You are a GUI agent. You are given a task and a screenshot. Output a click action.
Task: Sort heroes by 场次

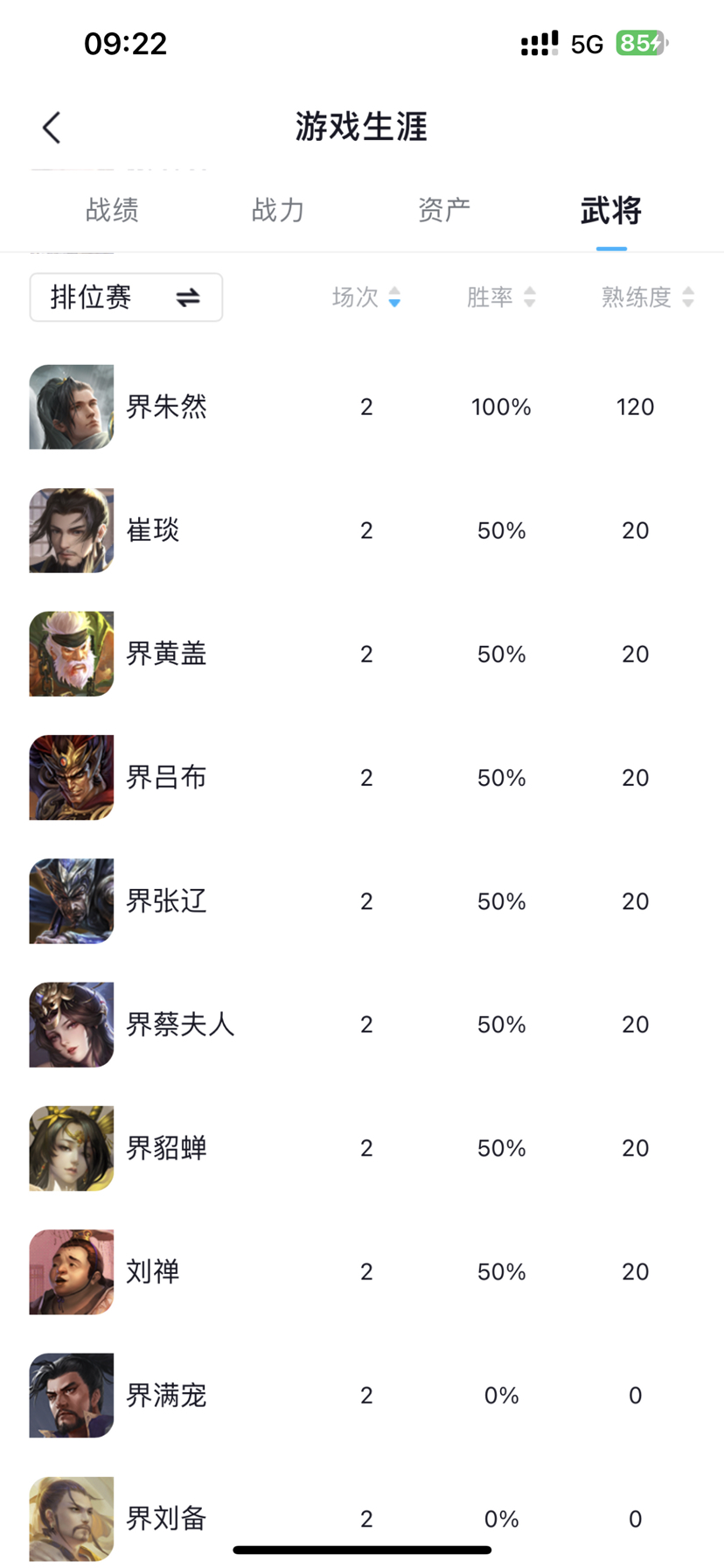coord(365,297)
